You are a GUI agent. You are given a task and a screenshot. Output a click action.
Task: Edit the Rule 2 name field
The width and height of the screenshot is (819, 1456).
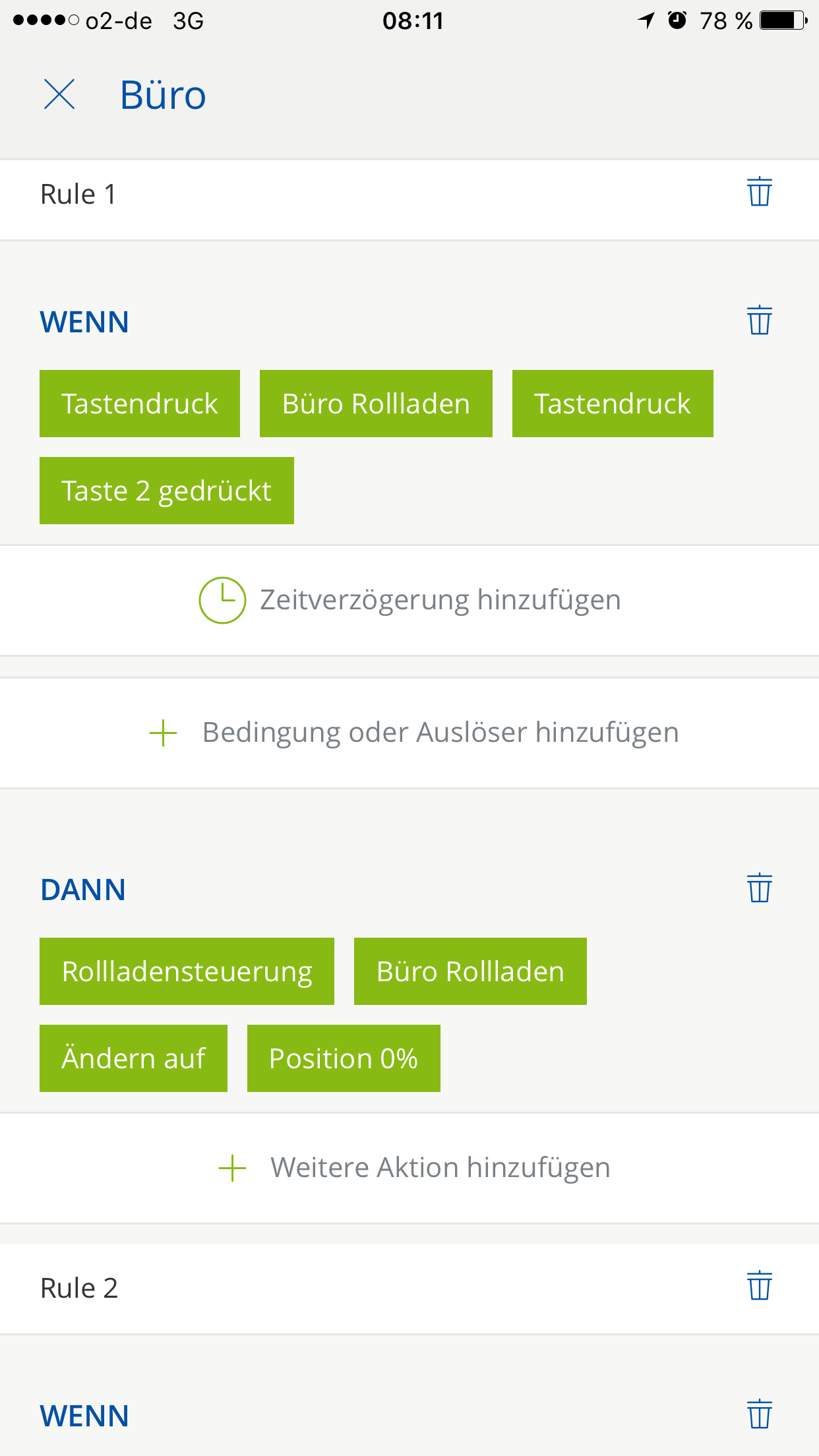330,1289
